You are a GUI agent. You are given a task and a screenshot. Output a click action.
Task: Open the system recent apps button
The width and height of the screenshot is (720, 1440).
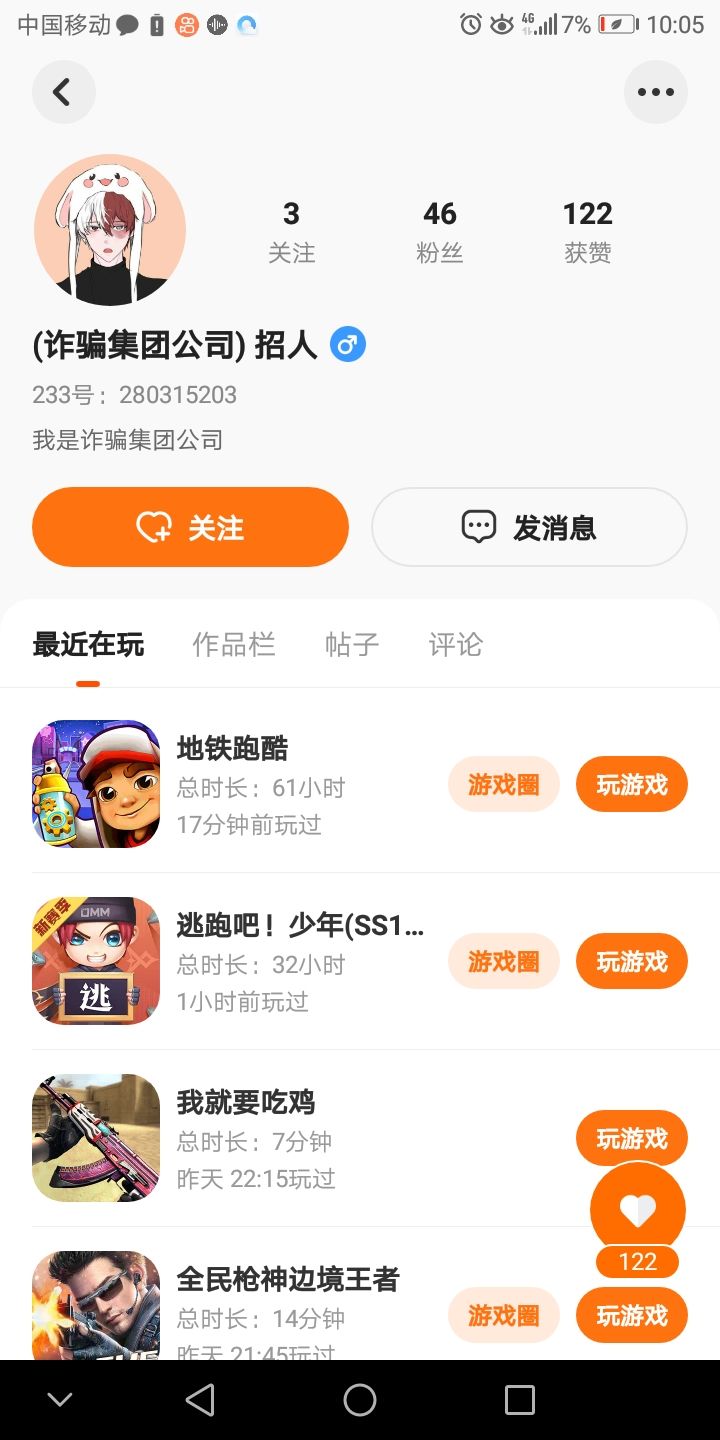[519, 1400]
